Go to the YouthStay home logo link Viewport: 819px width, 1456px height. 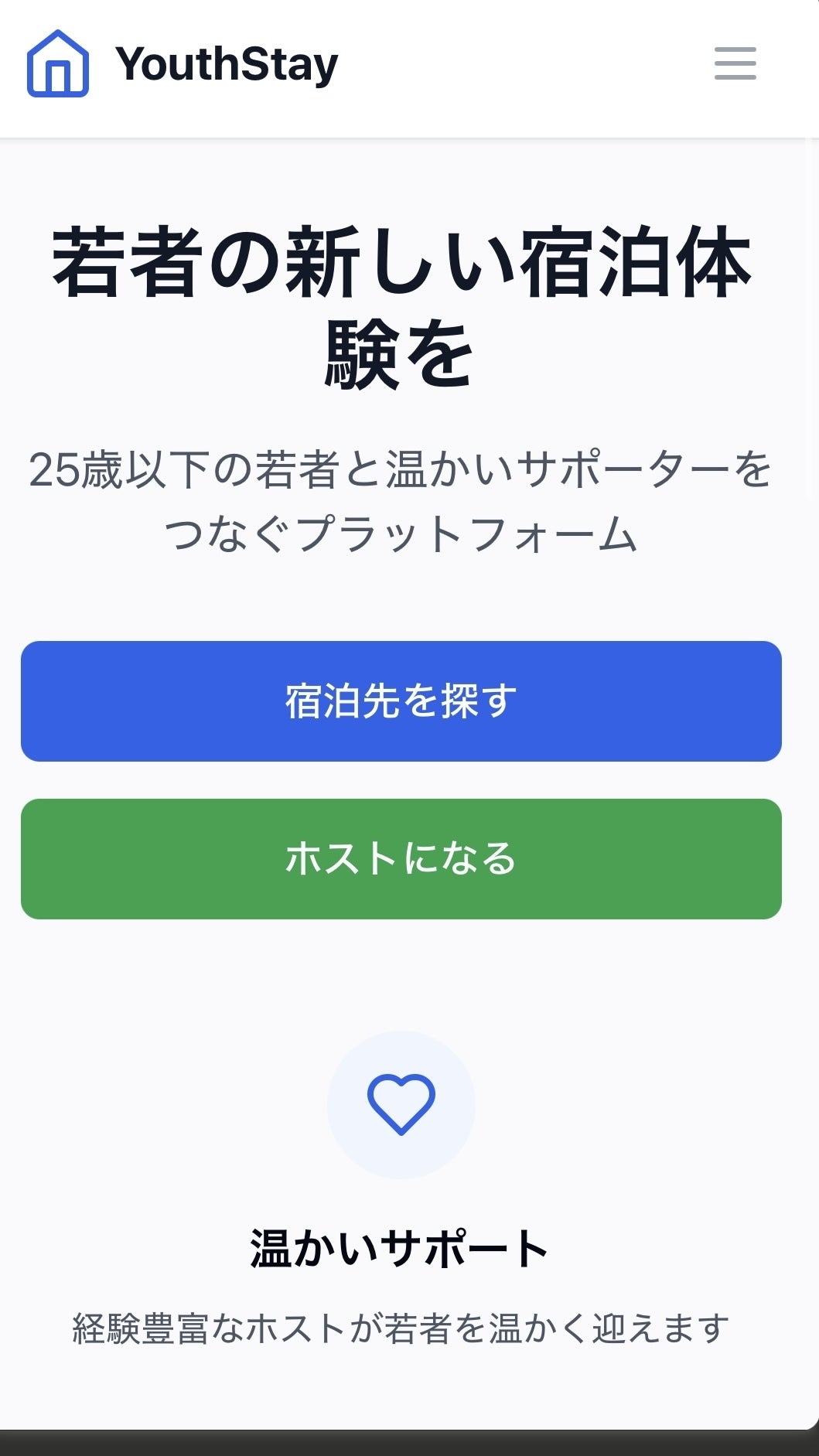[x=183, y=64]
